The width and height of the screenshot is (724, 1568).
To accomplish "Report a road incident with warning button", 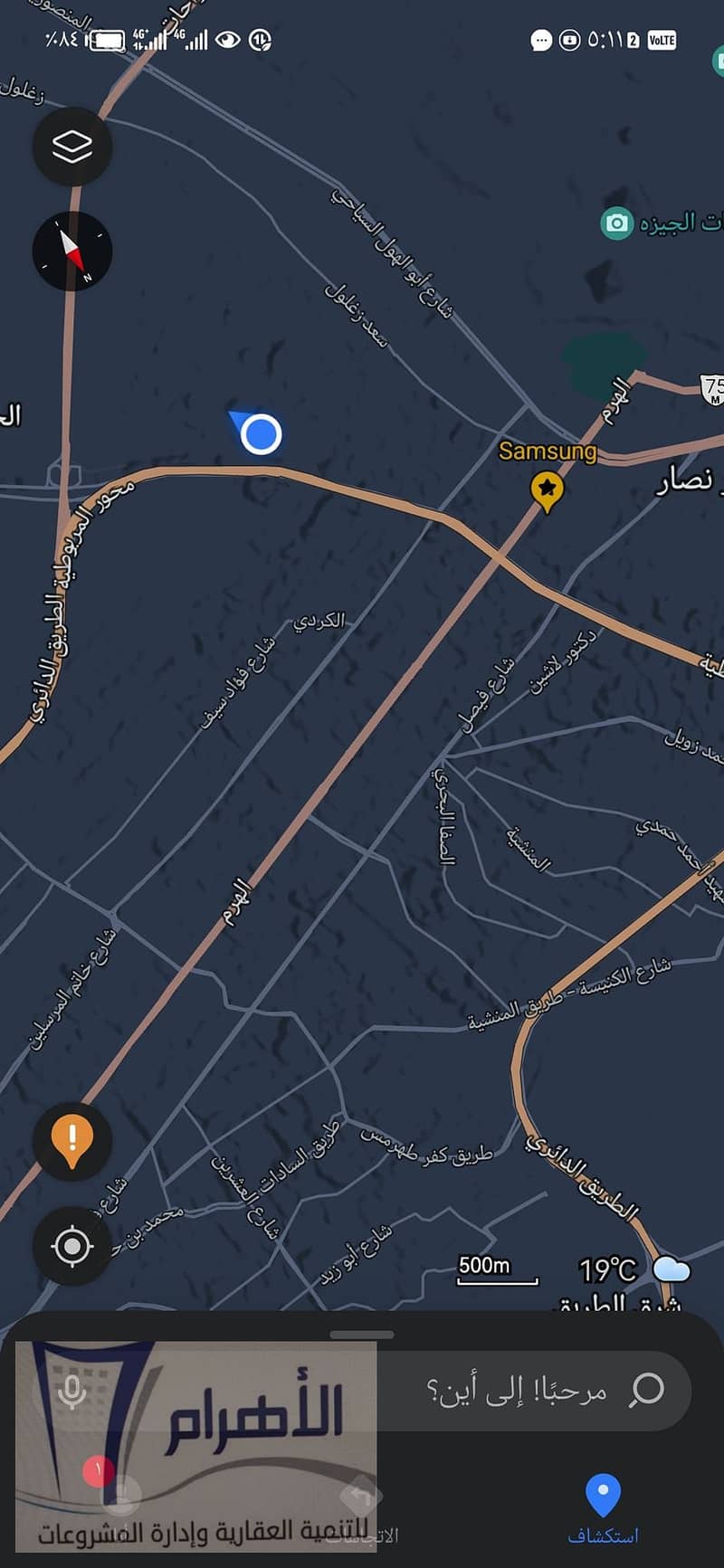I will [x=72, y=1140].
